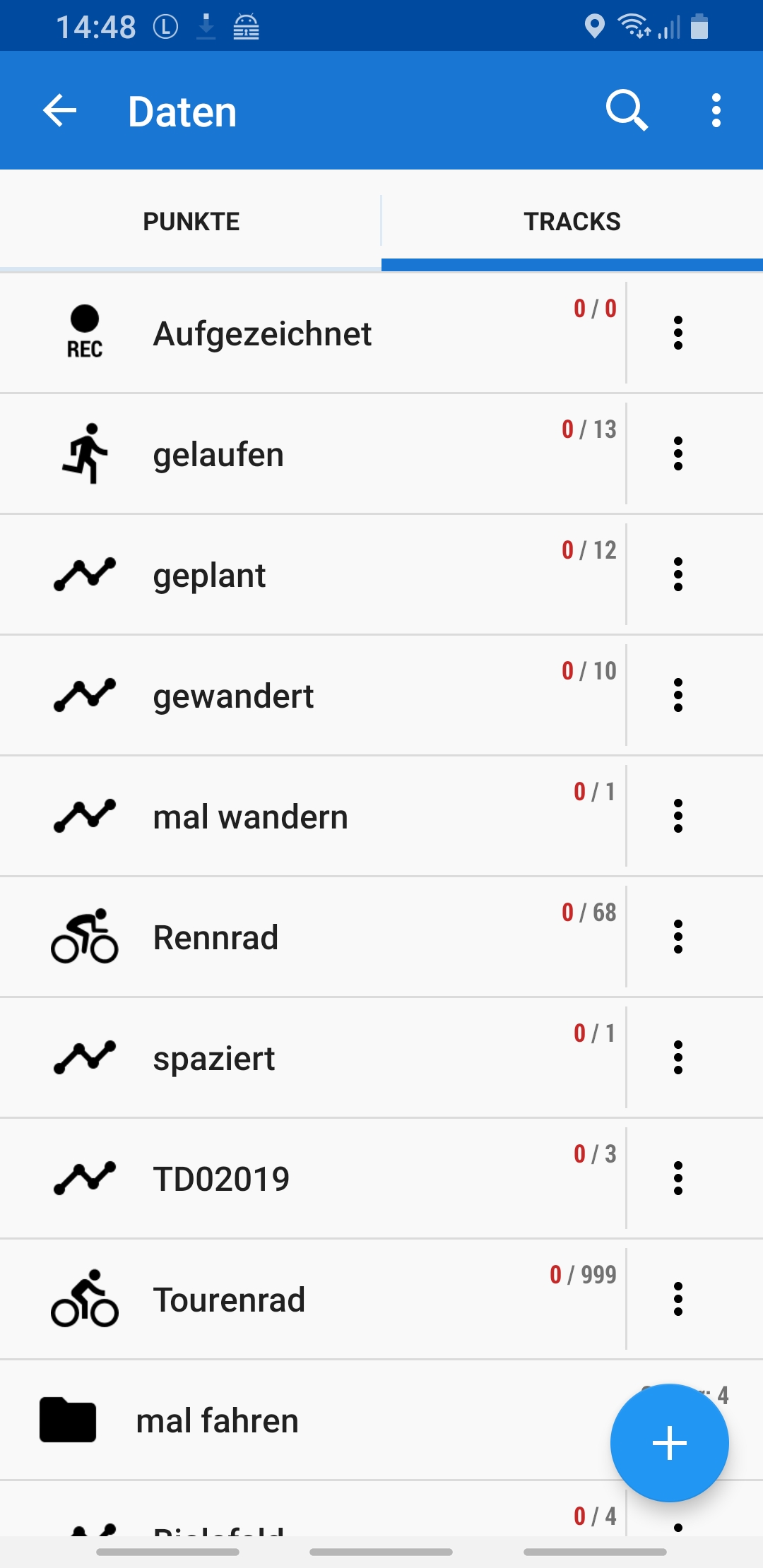Open search in the Daten screen

tap(626, 111)
